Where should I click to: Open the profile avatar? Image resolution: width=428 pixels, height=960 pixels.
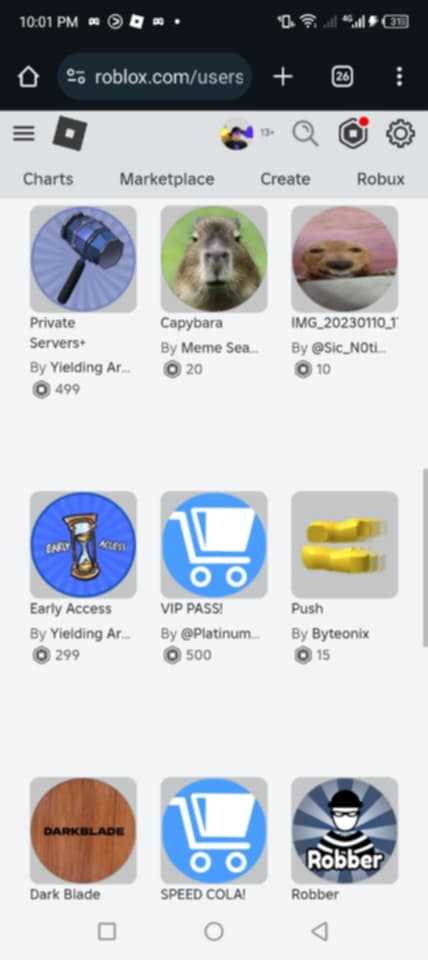pyautogui.click(x=237, y=133)
